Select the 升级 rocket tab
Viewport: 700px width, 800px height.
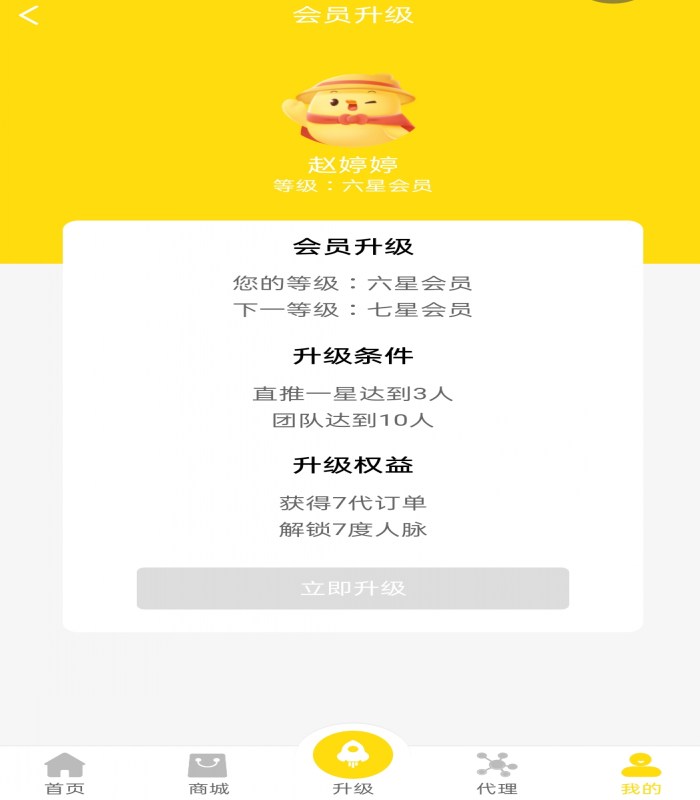352,762
